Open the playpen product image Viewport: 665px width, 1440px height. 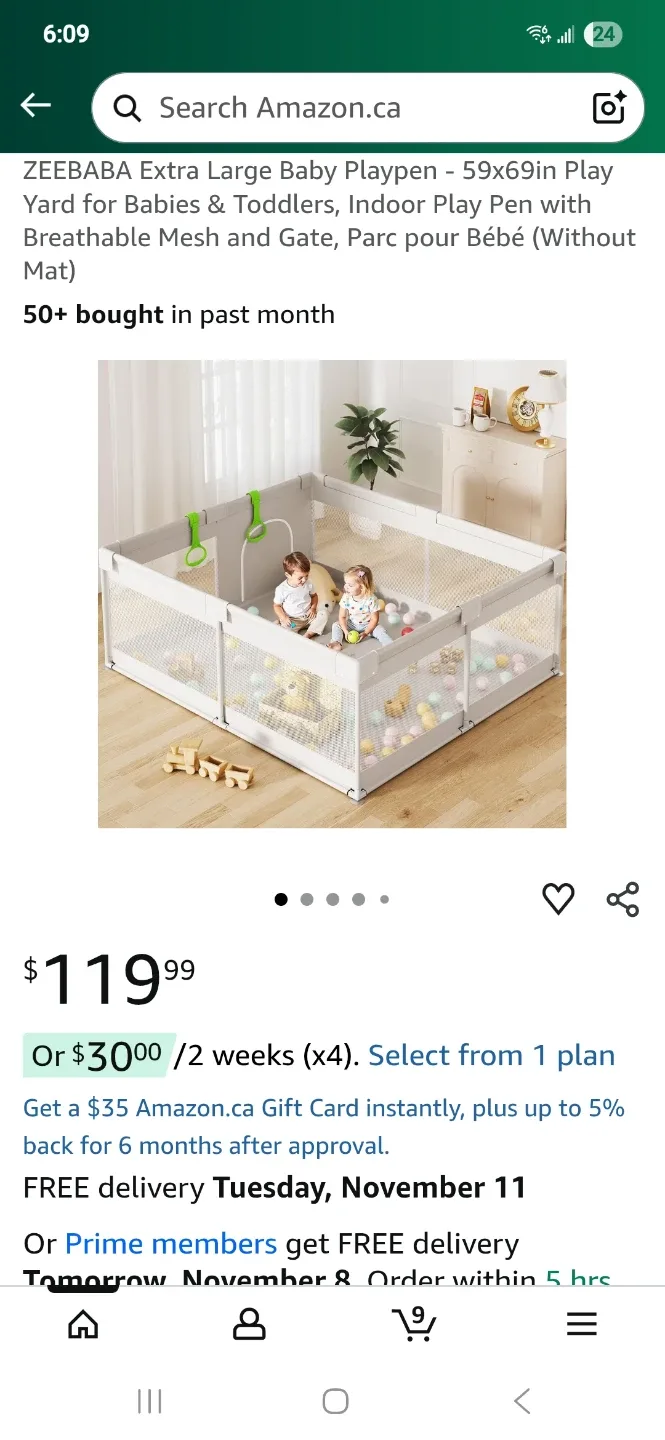coord(332,594)
